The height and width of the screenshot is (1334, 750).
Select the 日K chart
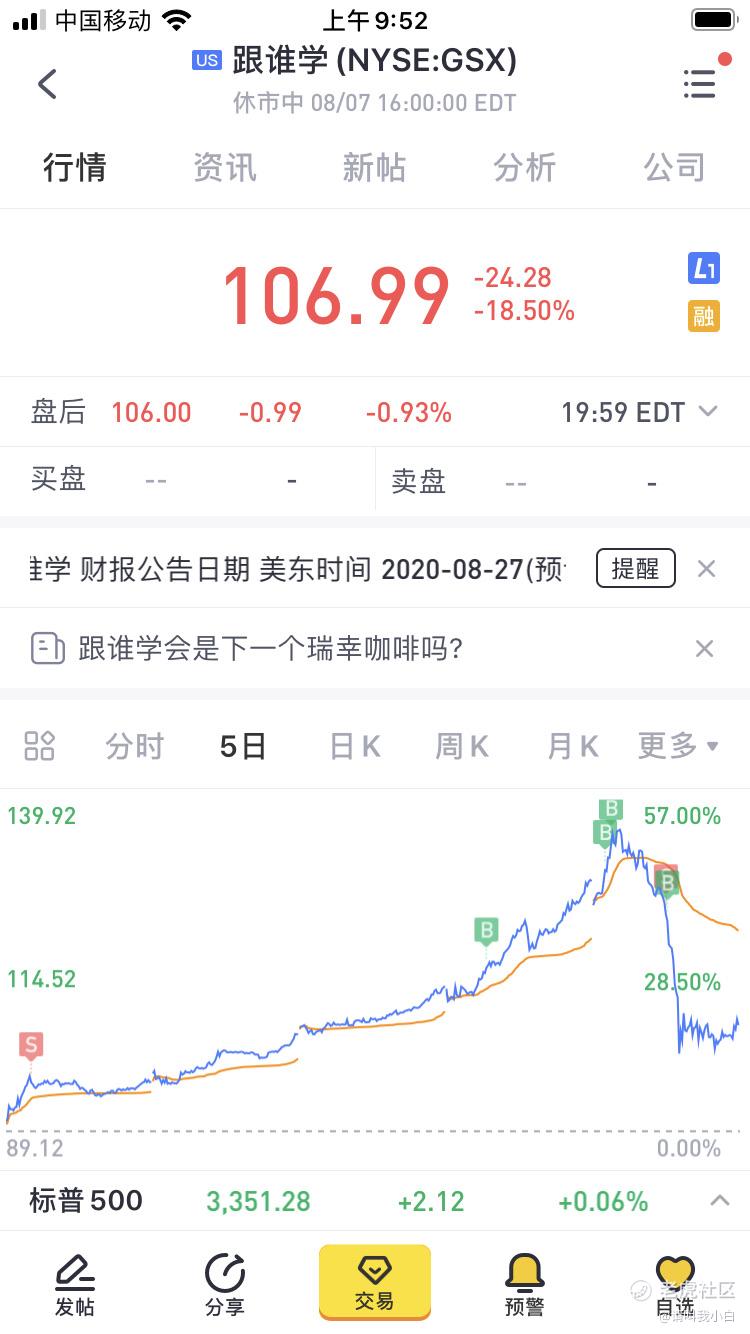click(355, 746)
